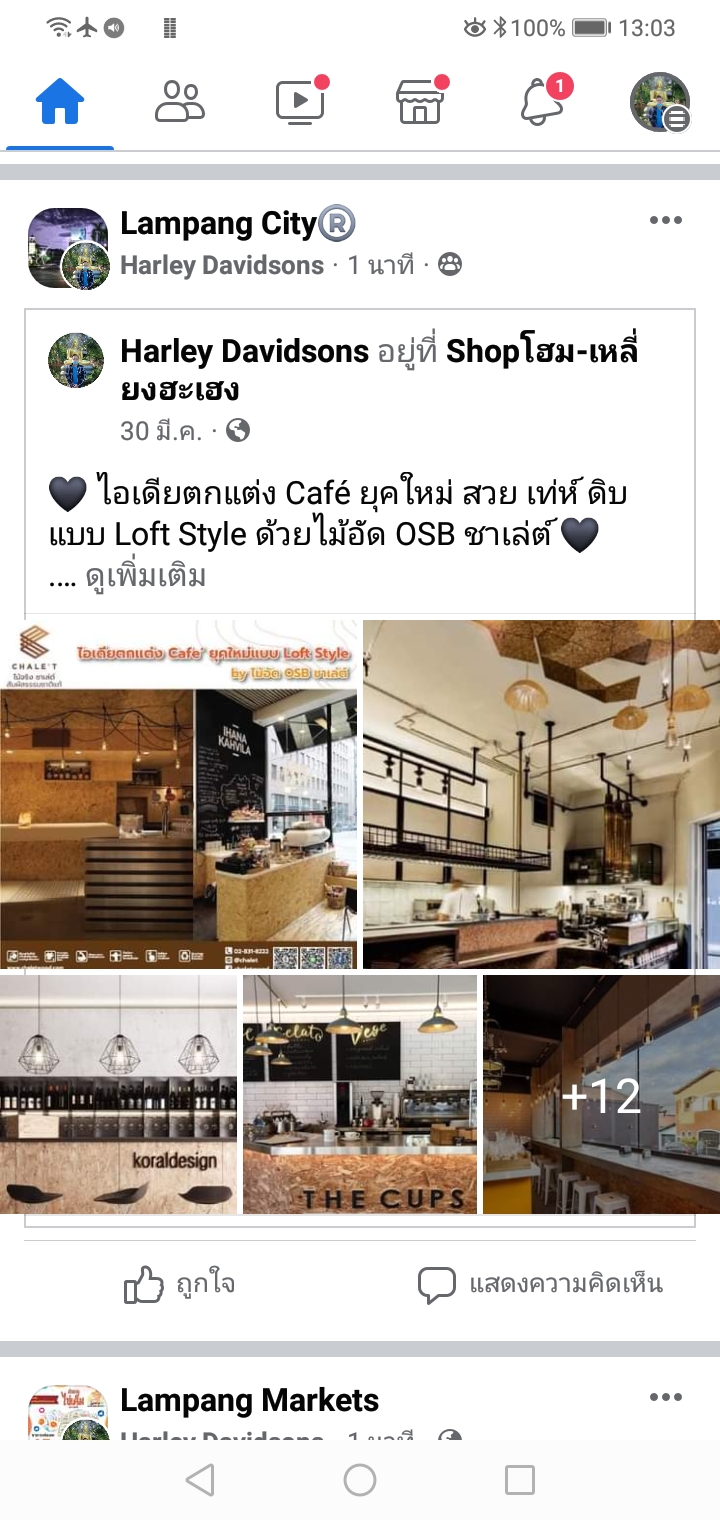Comment on the post via แสดงความคิดเห็น
720x1520 pixels.
click(540, 1284)
